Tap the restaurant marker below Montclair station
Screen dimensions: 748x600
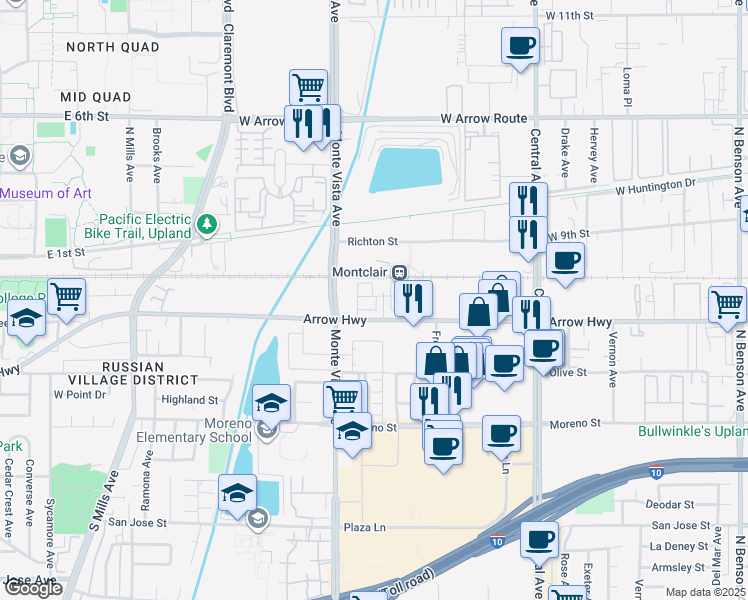pos(413,297)
